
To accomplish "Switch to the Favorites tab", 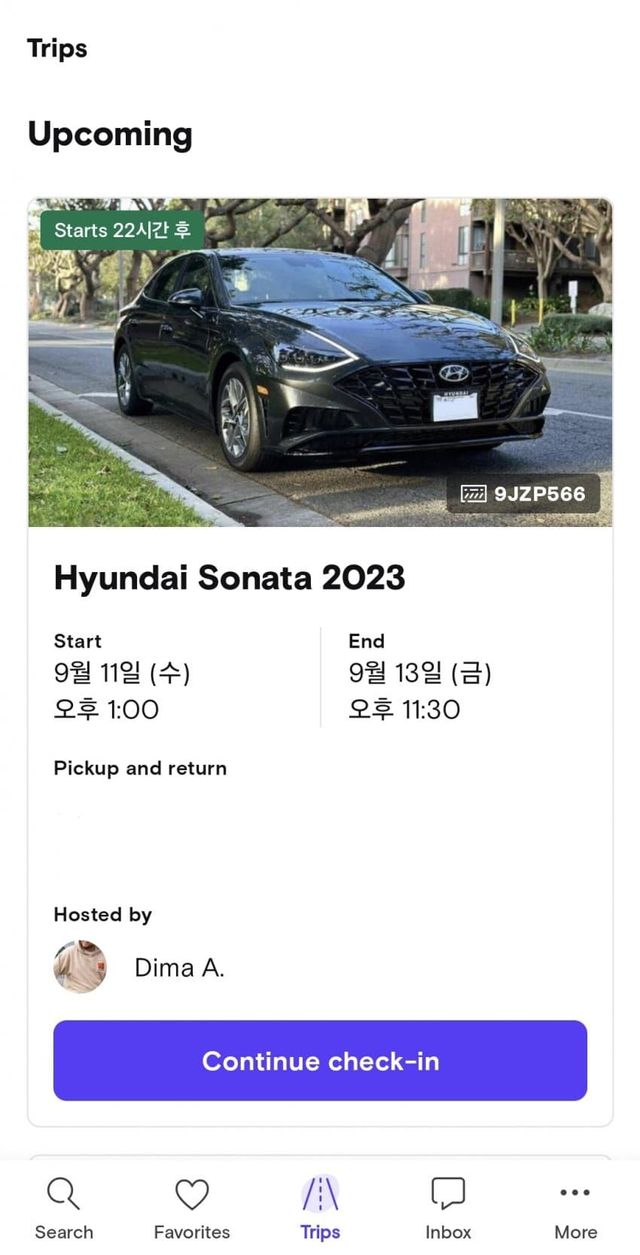I will [x=192, y=1207].
